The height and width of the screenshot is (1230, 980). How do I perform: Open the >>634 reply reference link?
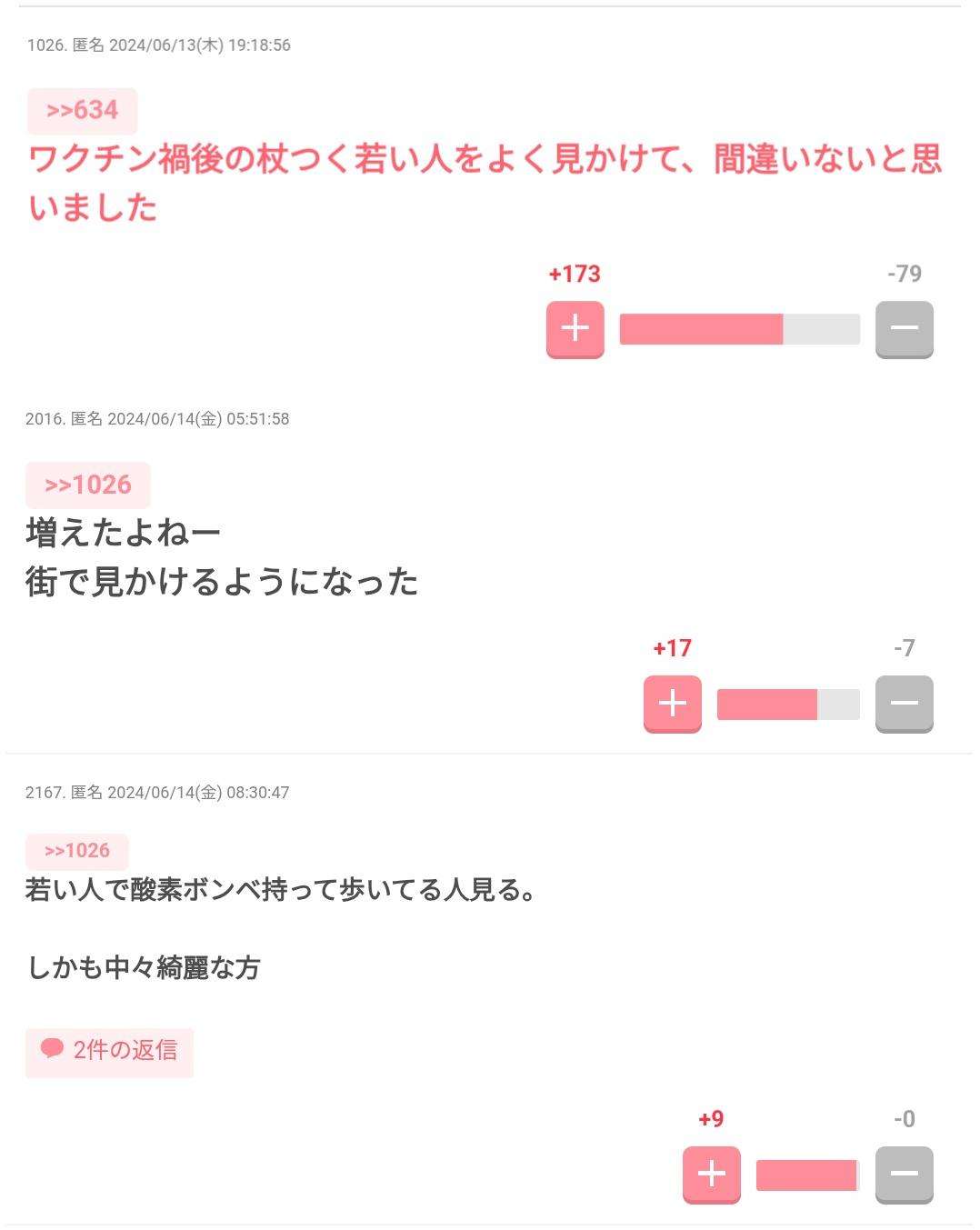click(82, 111)
